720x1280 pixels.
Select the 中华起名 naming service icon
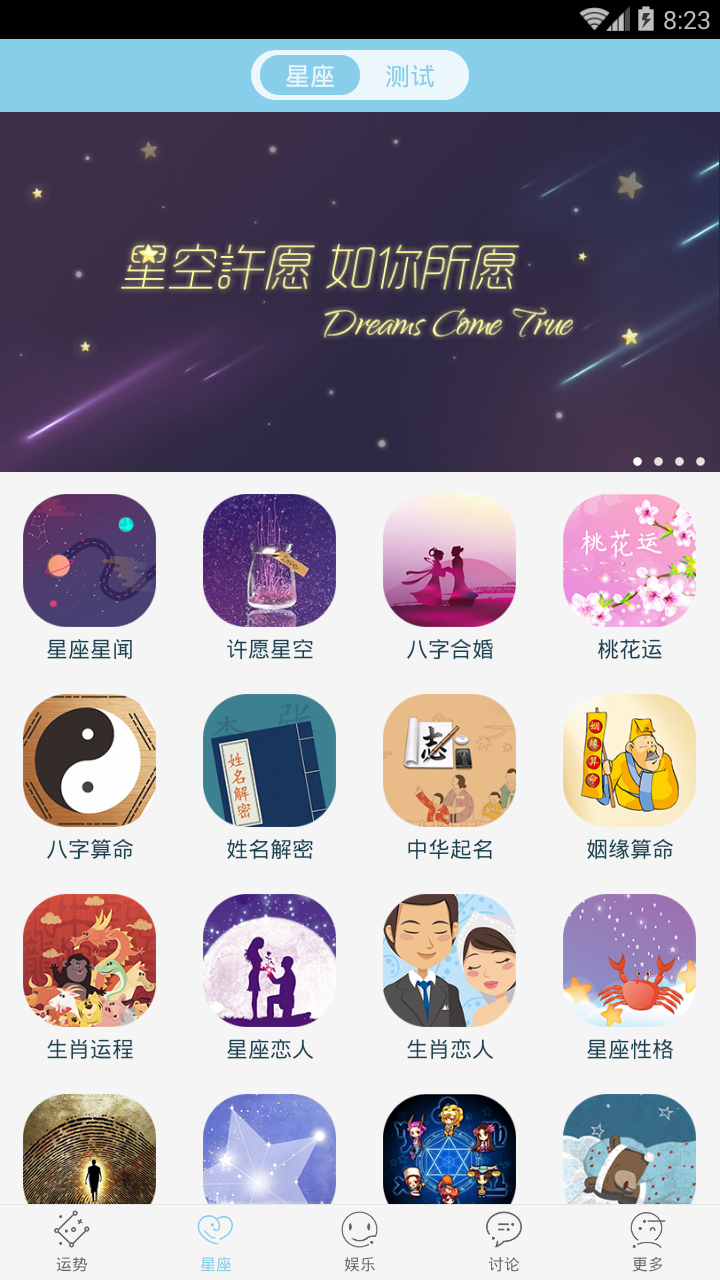(449, 760)
